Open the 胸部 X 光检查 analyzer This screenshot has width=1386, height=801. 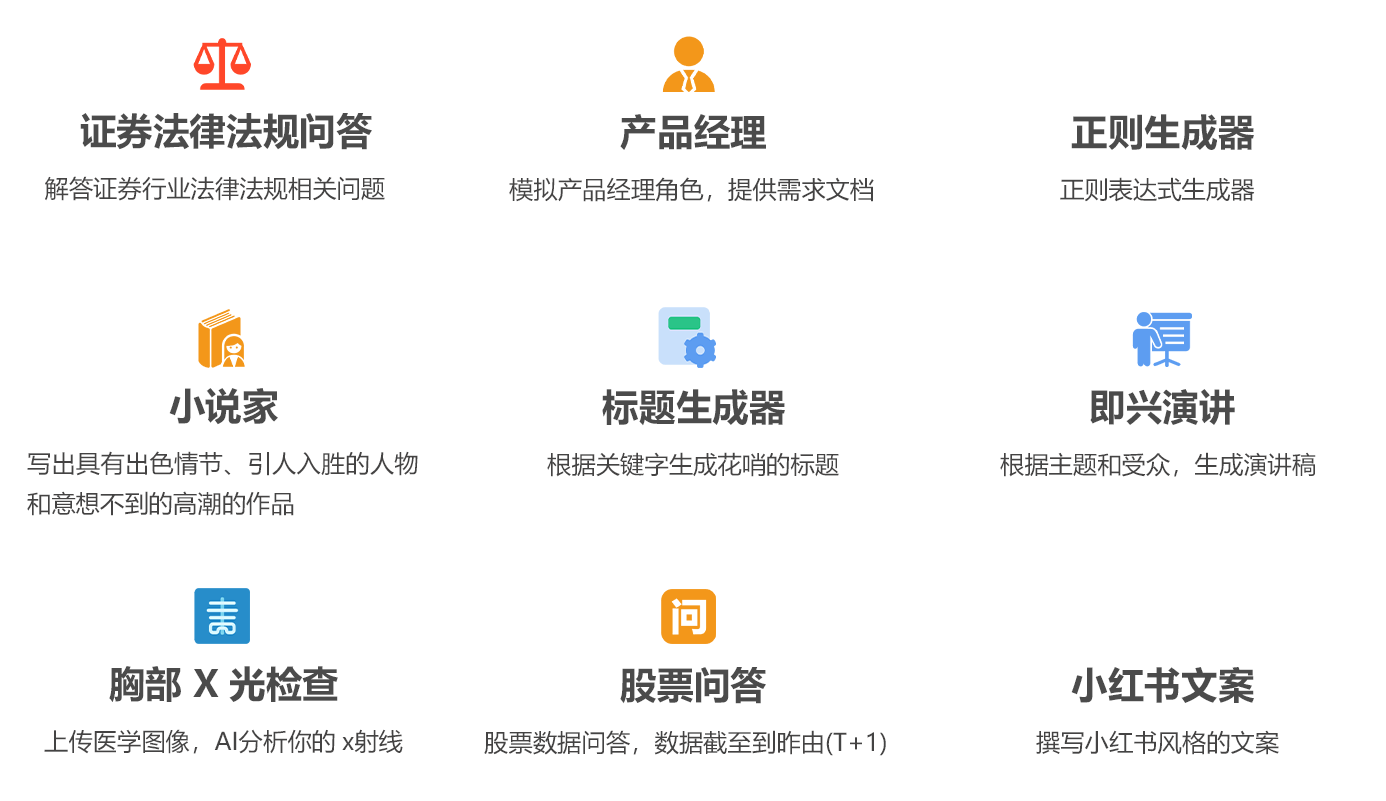tap(223, 685)
